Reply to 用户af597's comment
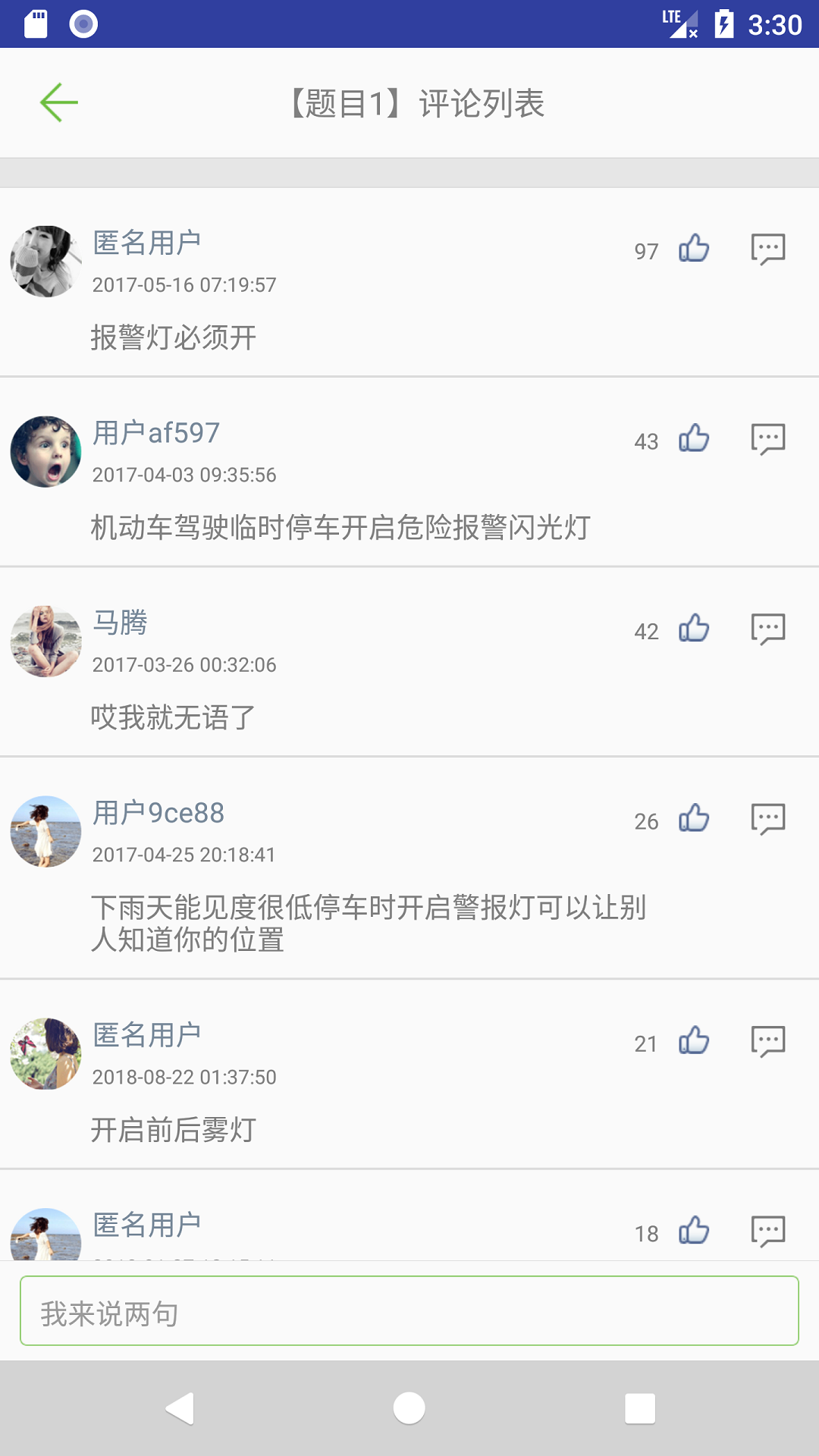 [x=767, y=439]
